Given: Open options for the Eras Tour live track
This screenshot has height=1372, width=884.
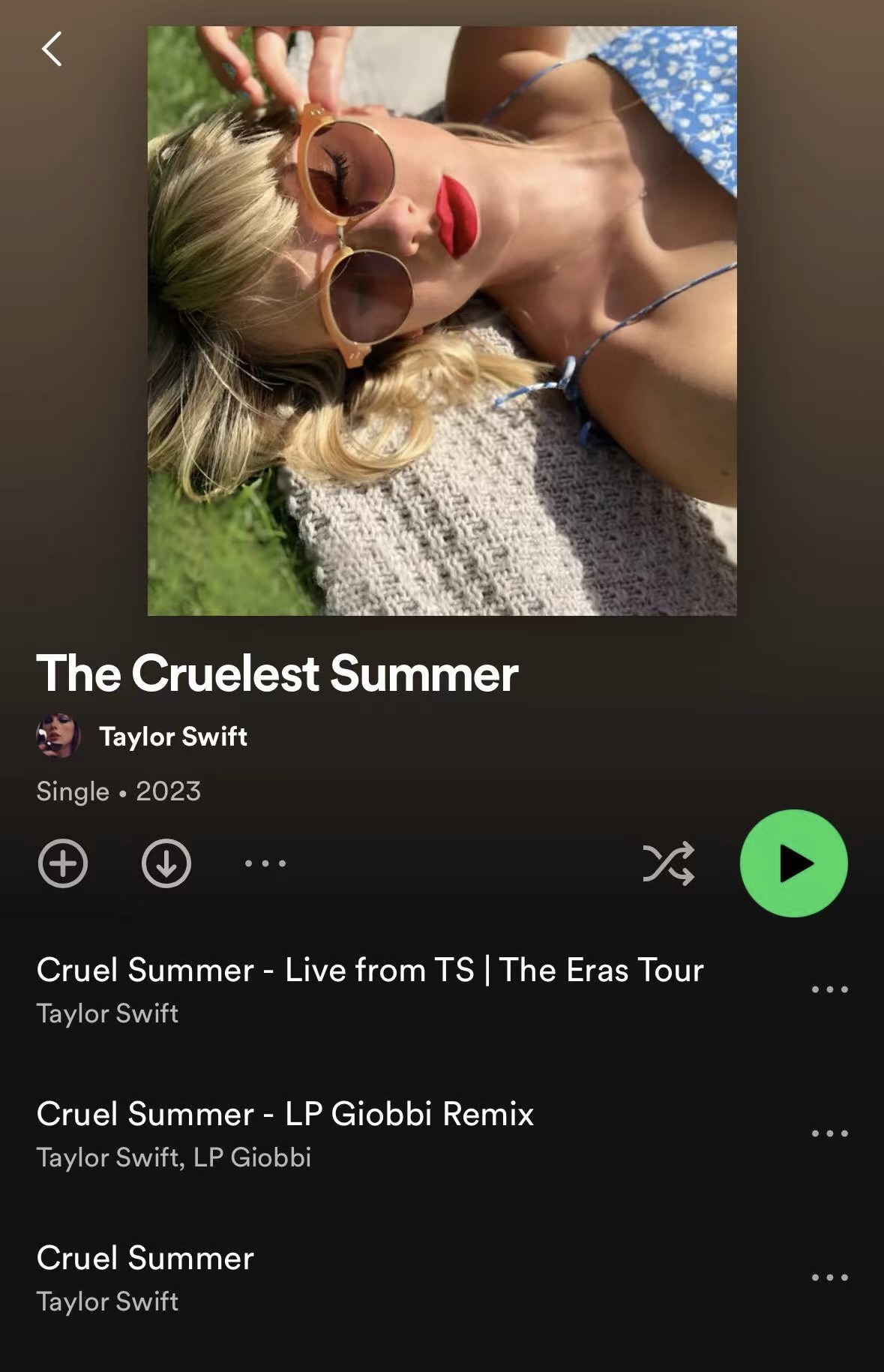Looking at the screenshot, I should coord(829,989).
